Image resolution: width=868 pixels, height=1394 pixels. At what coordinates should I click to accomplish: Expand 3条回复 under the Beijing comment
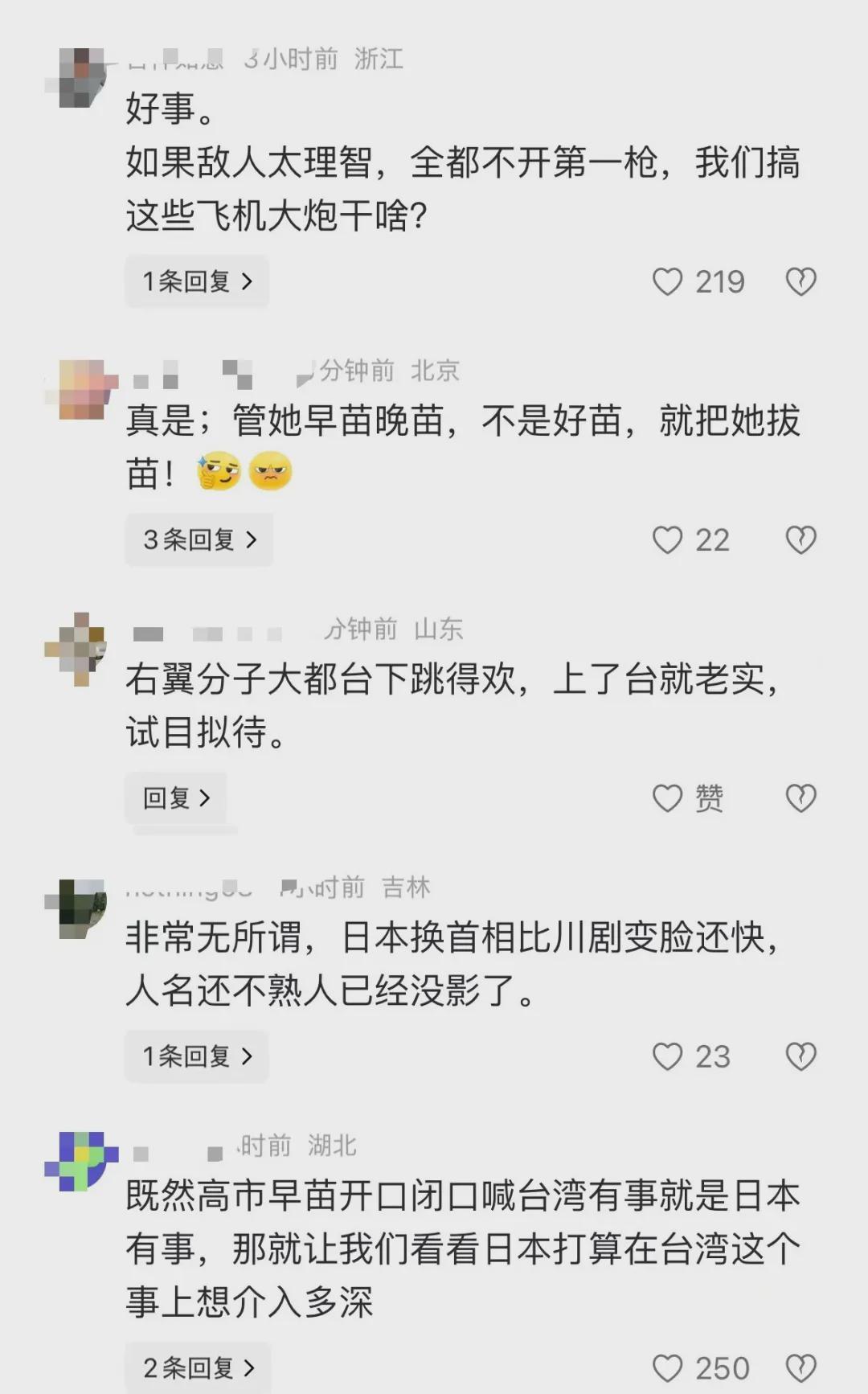click(199, 539)
